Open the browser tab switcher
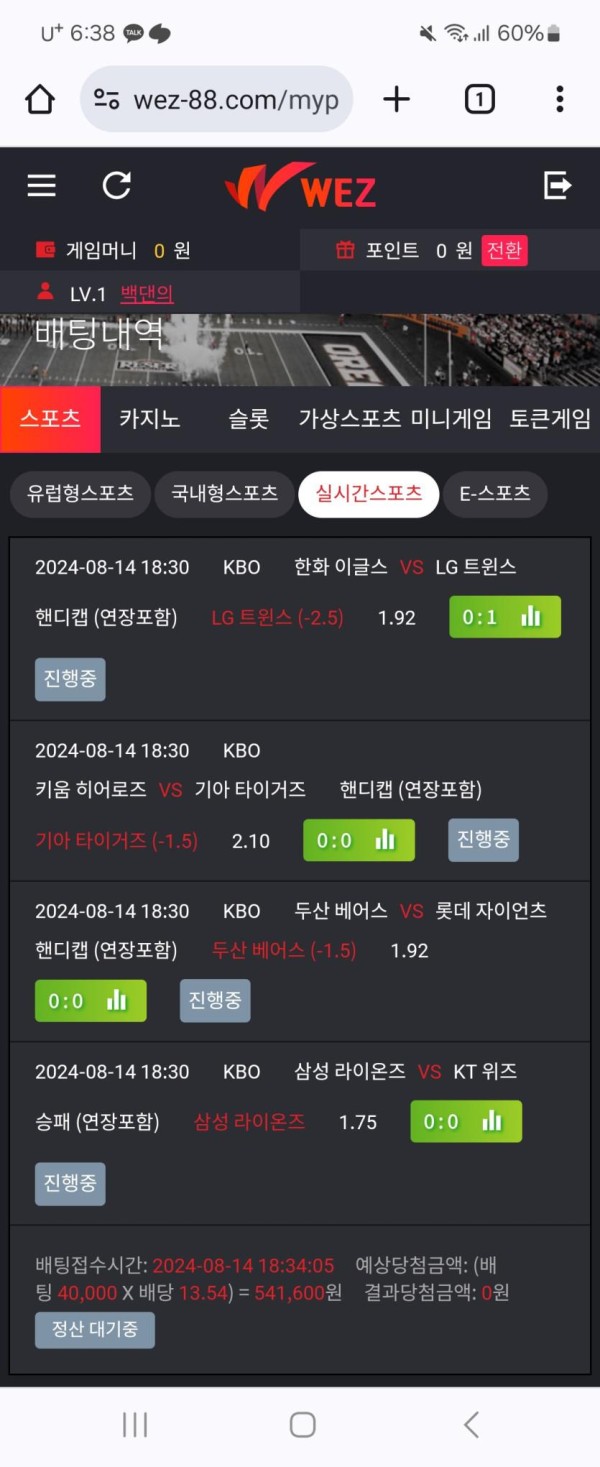The width and height of the screenshot is (600, 1467). point(479,99)
